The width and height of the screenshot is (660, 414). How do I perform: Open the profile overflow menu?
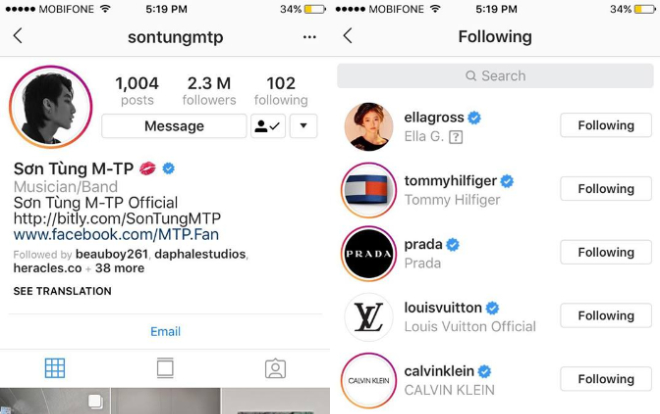point(309,37)
